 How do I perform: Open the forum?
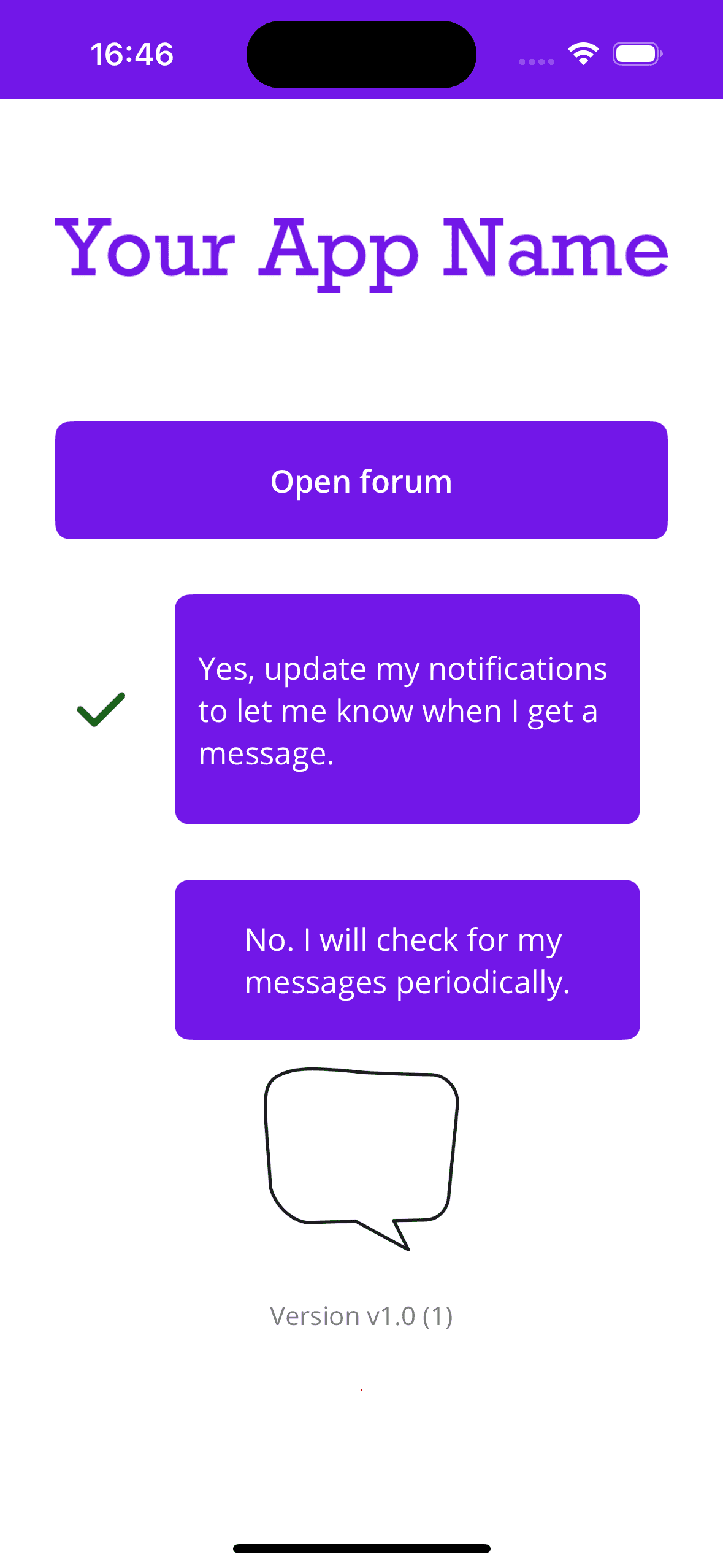(361, 480)
